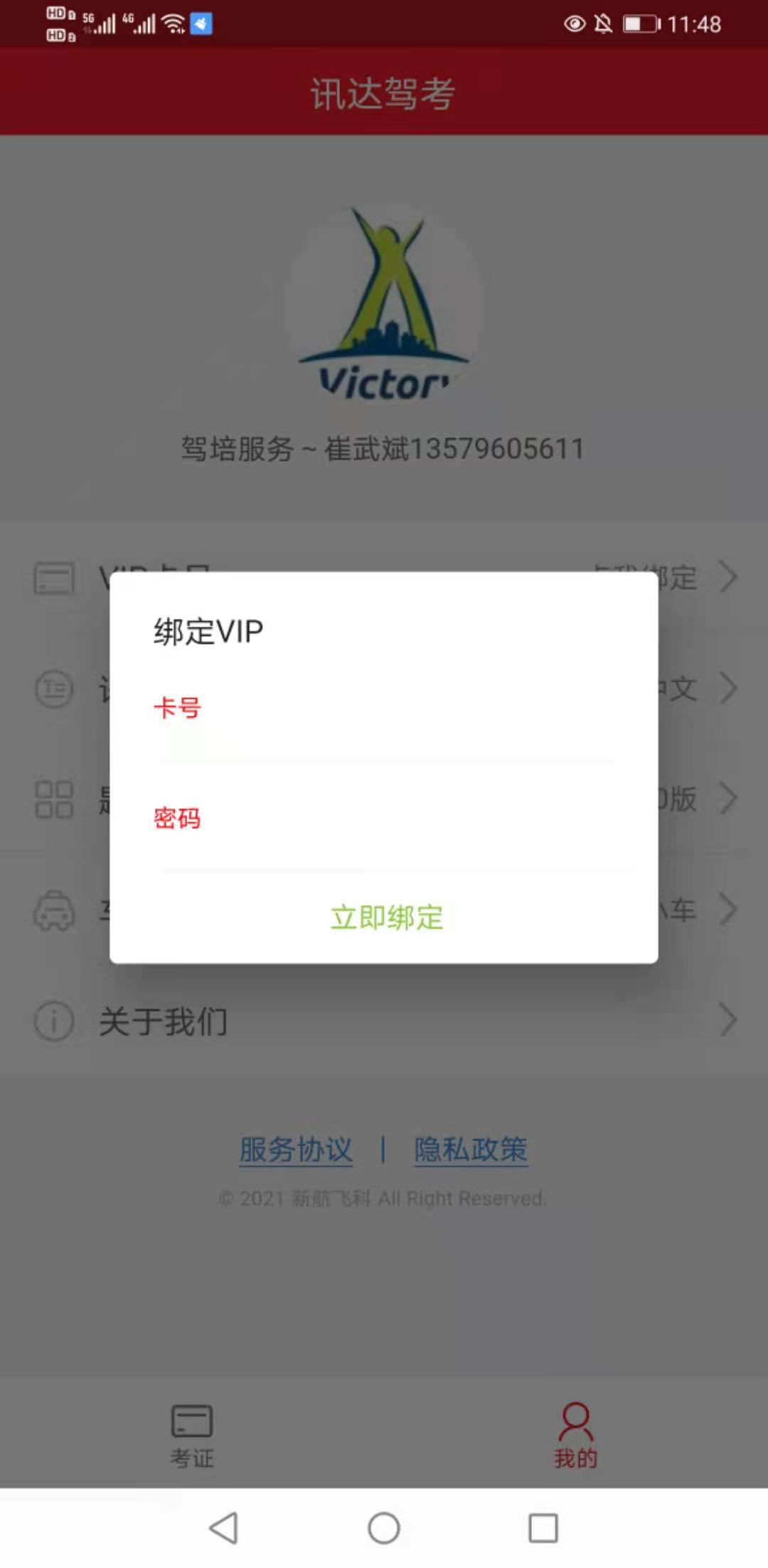Select the 我的 tab
This screenshot has height=1568, width=768.
576,1436
